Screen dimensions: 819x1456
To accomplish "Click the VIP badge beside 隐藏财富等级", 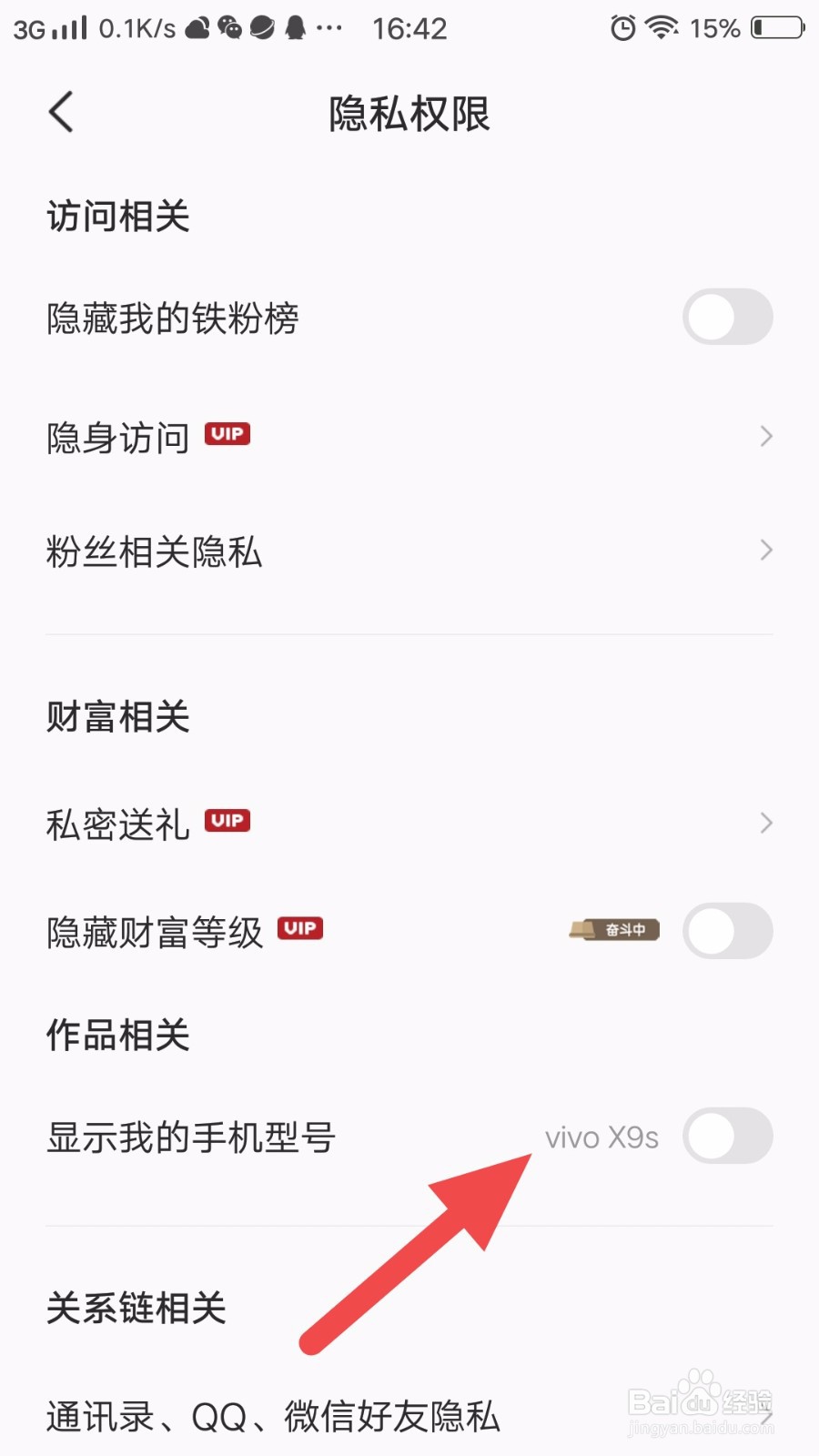I will (x=299, y=928).
